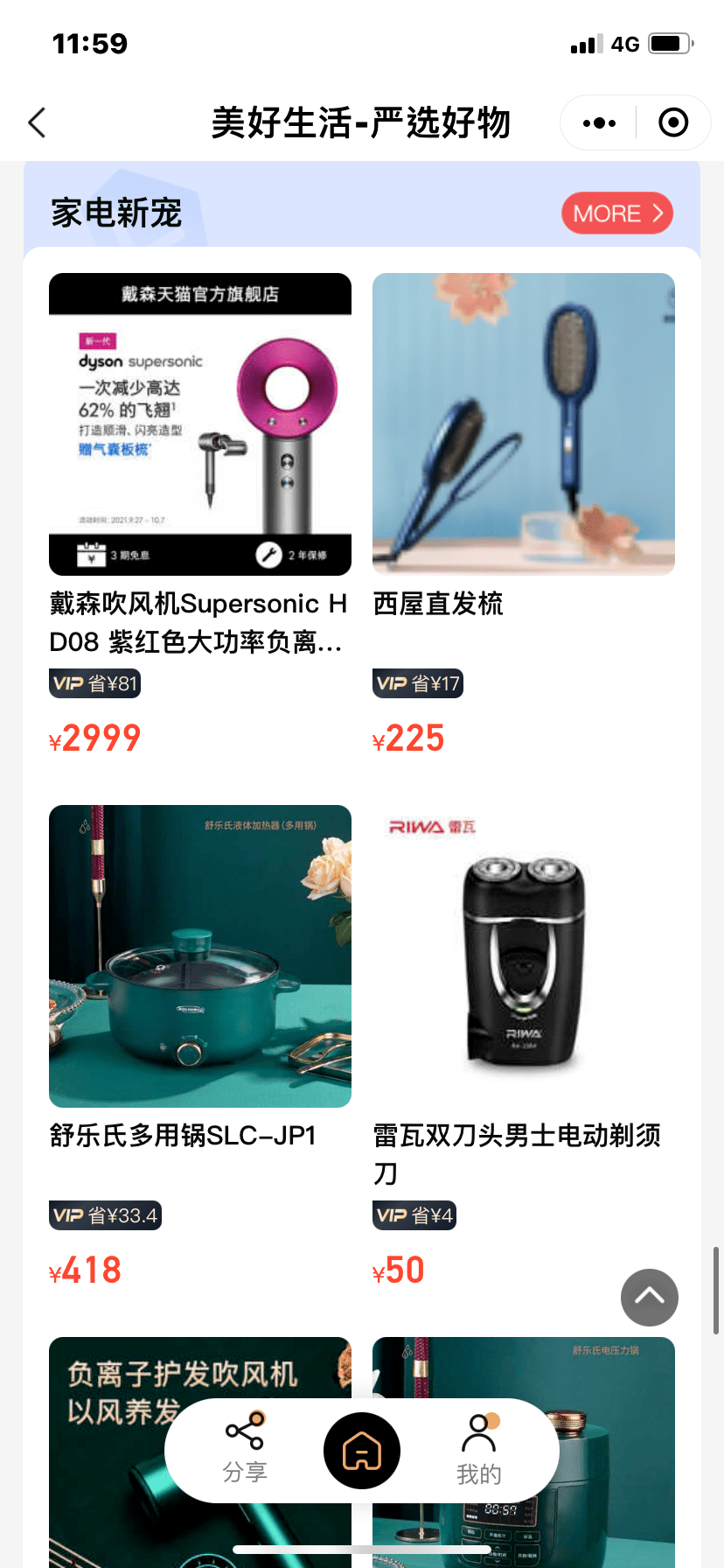Image resolution: width=724 pixels, height=1568 pixels.
Task: Open the 舒乐氏多用锅SLC-JP1 product
Action: (x=200, y=956)
